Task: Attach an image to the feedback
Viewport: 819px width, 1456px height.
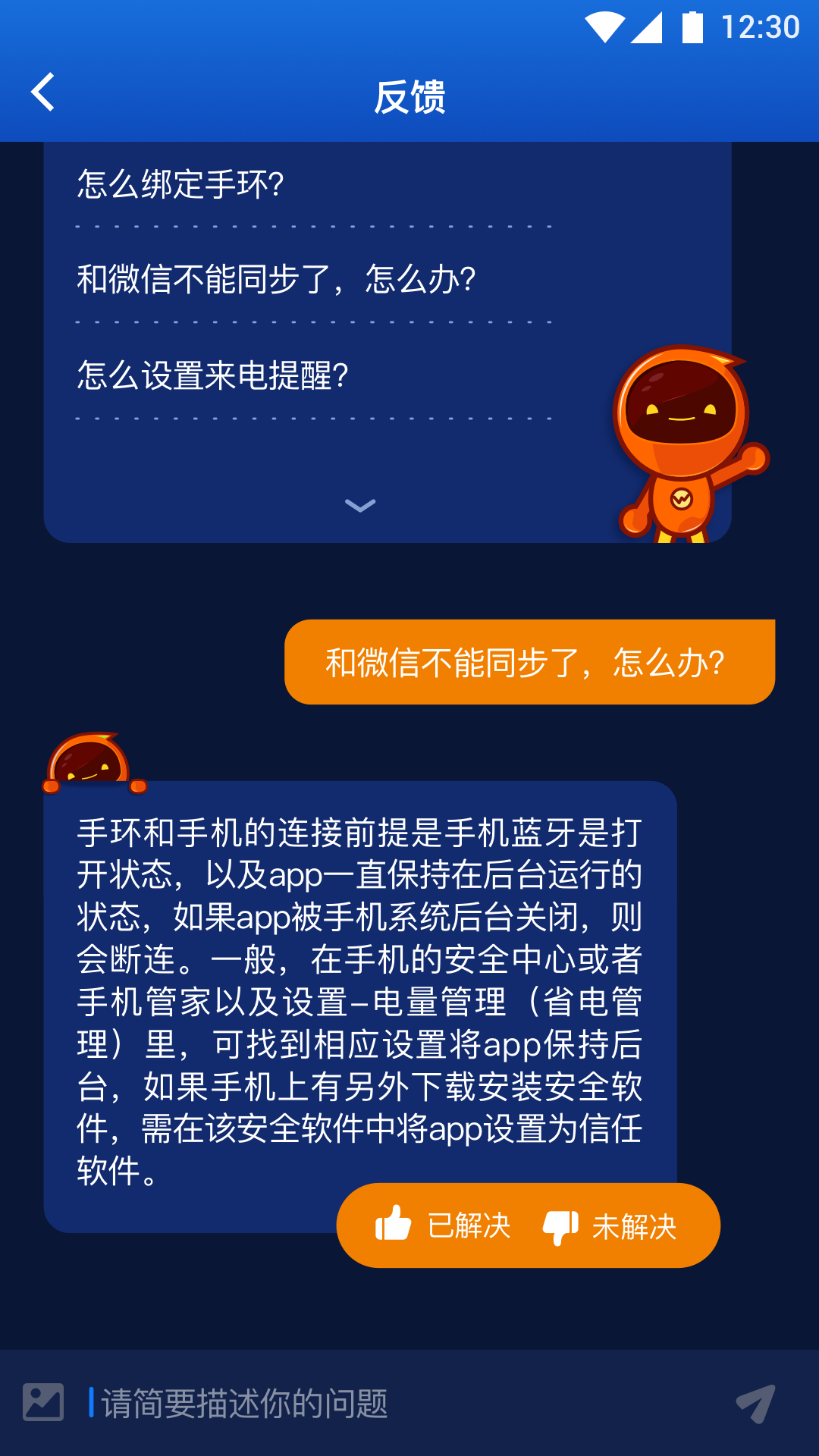Action: click(x=43, y=1402)
